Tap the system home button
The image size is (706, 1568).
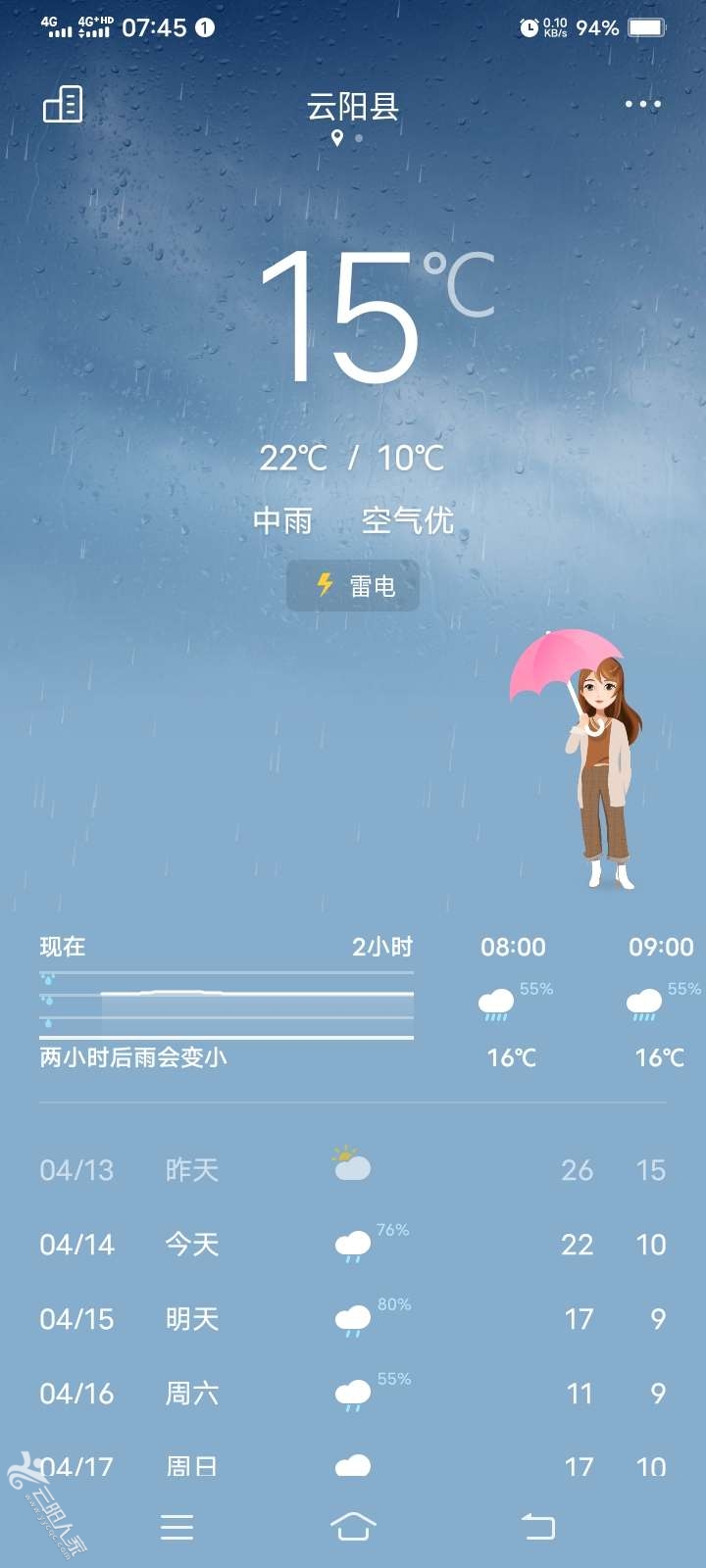click(x=353, y=1526)
